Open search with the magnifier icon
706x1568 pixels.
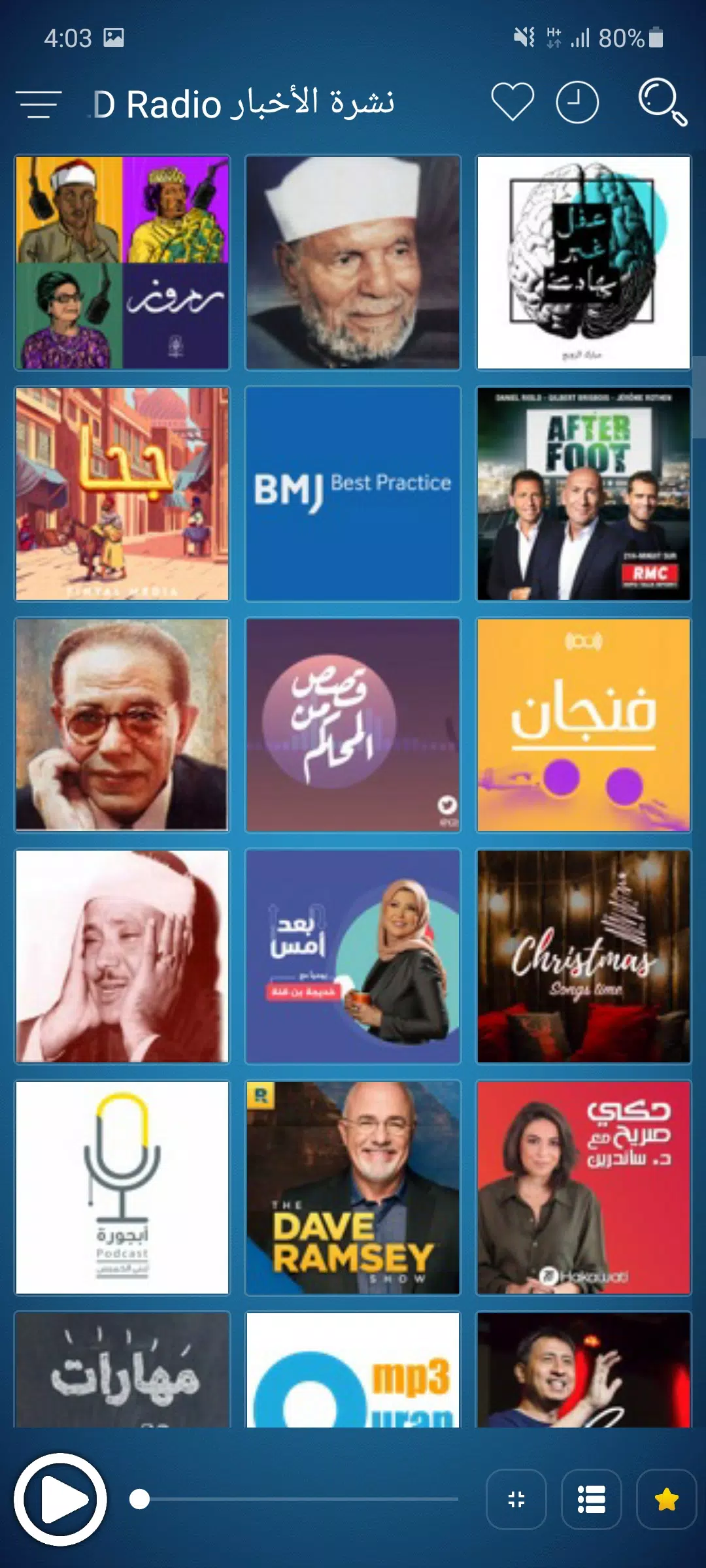662,103
